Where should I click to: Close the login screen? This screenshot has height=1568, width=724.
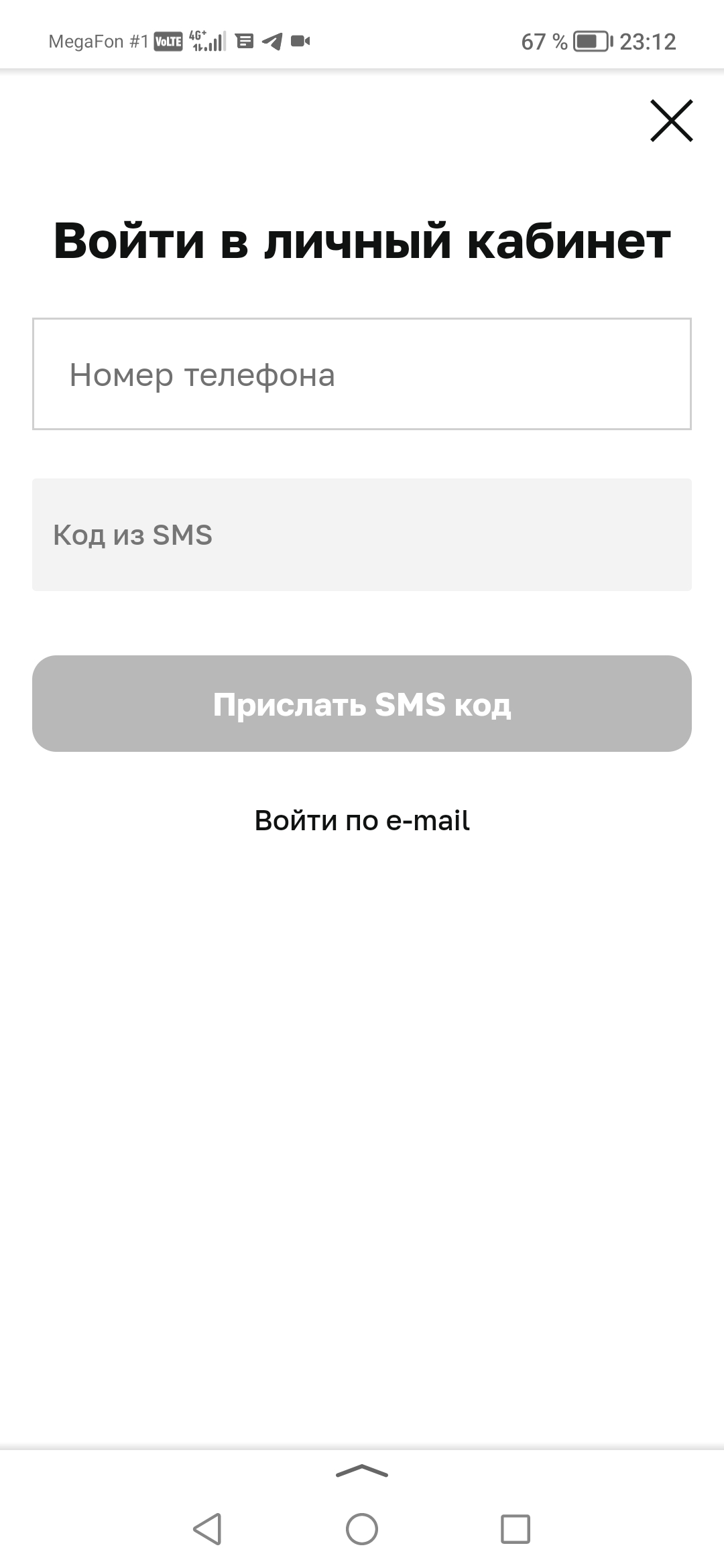coord(671,121)
